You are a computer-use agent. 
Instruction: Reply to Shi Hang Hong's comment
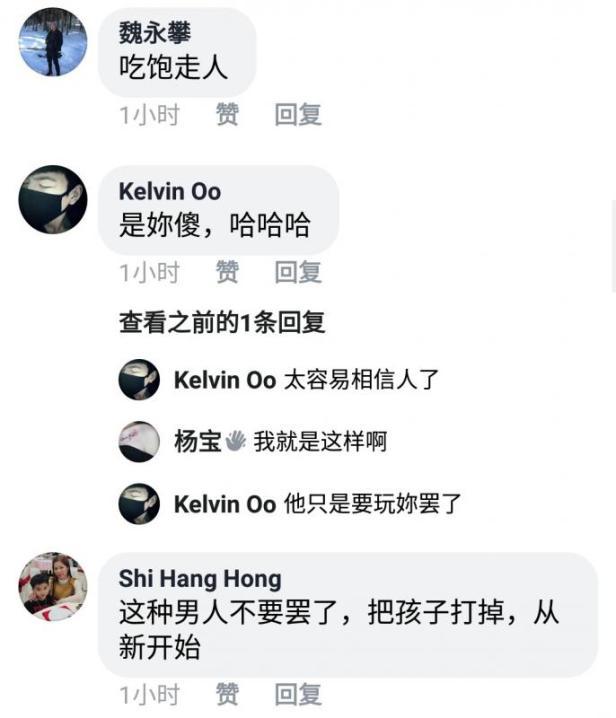point(298,693)
